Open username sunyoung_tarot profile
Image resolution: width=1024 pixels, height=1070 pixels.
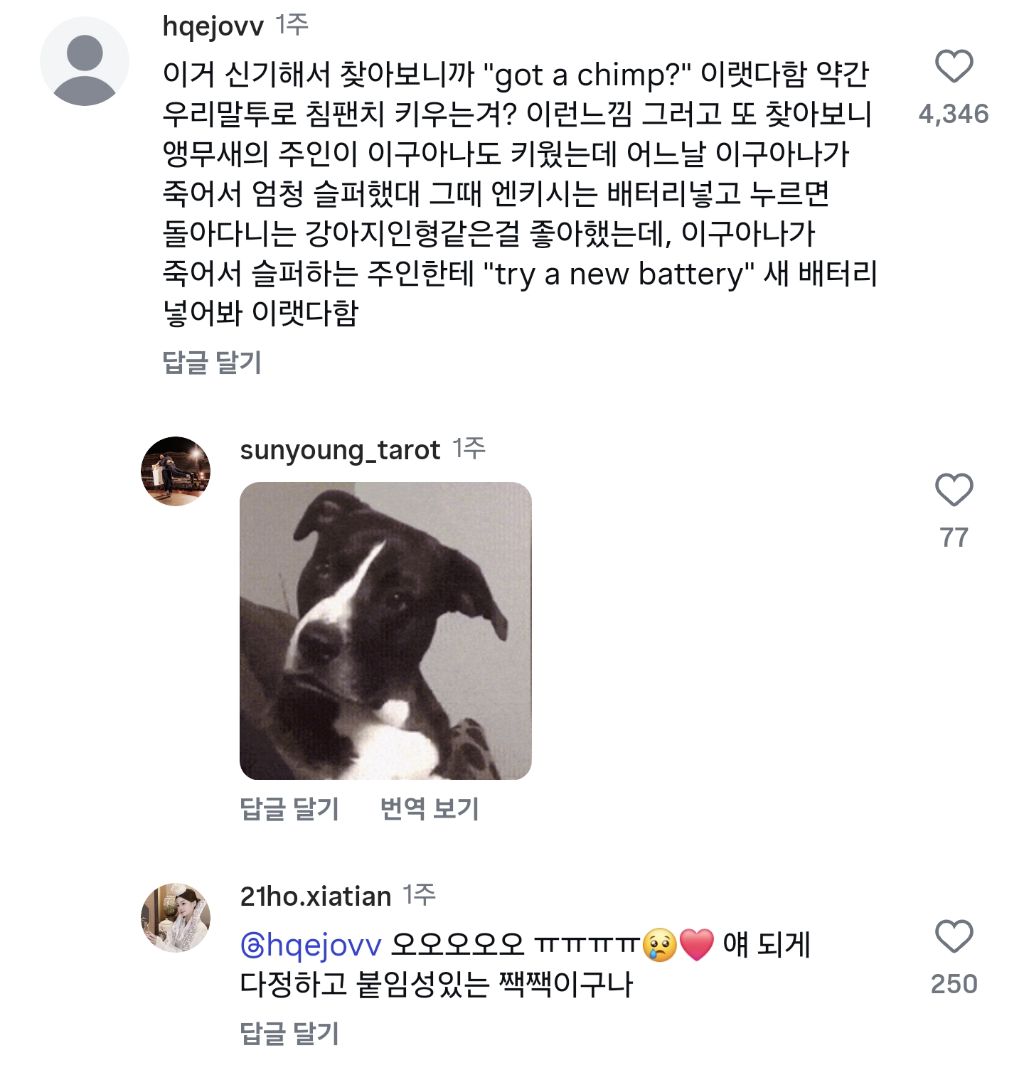[340, 450]
